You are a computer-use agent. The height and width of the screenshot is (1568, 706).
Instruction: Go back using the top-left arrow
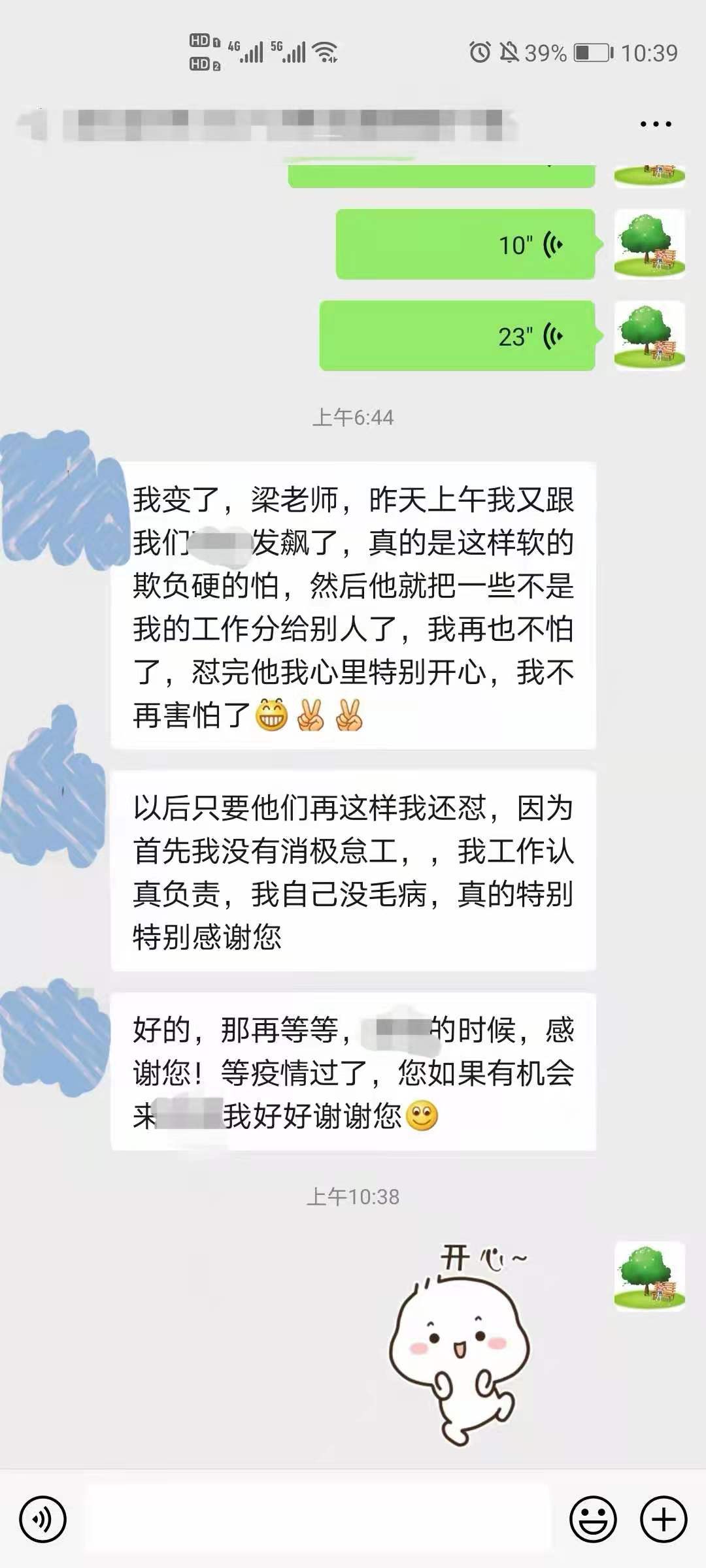coord(33,124)
